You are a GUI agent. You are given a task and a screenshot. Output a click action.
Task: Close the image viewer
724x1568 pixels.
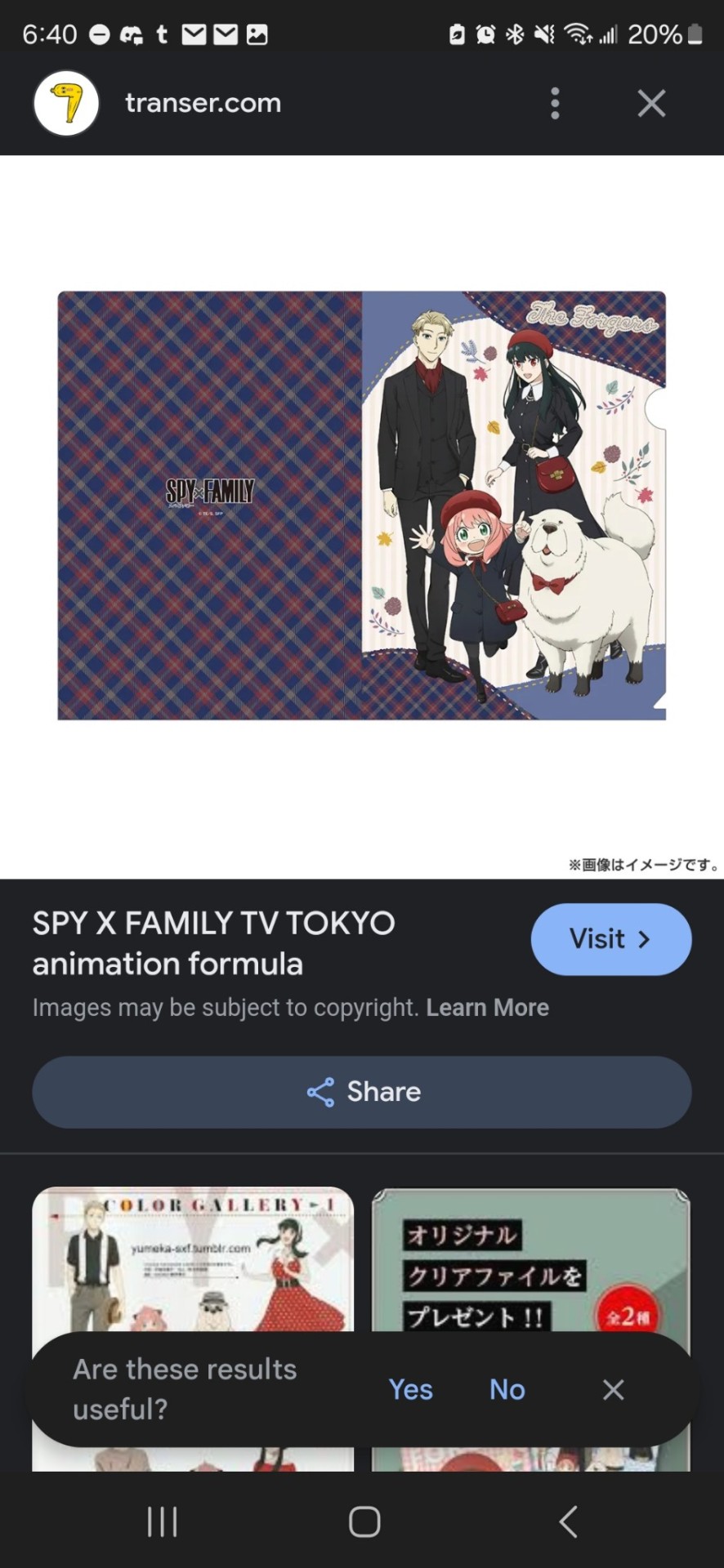[x=651, y=104]
